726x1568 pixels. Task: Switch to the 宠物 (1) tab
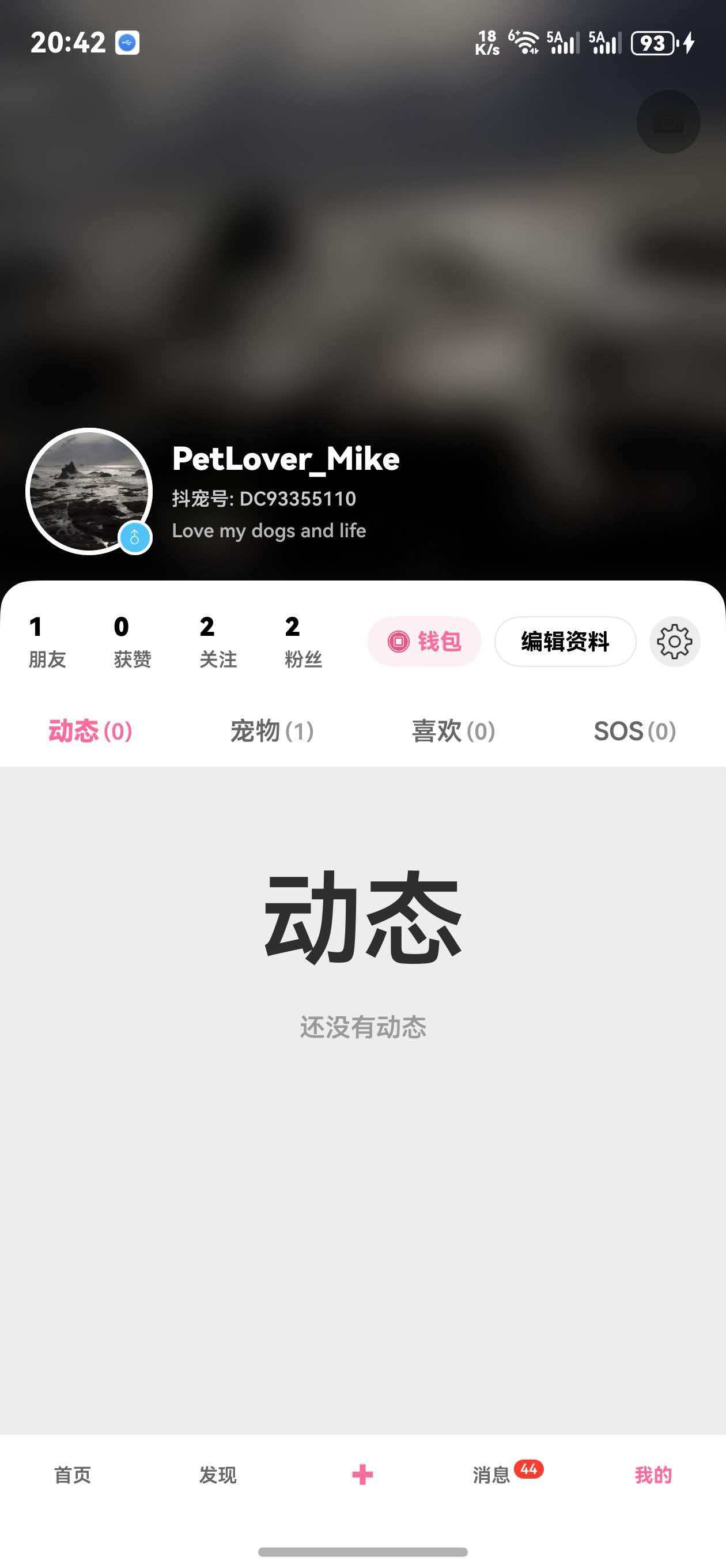[272, 732]
